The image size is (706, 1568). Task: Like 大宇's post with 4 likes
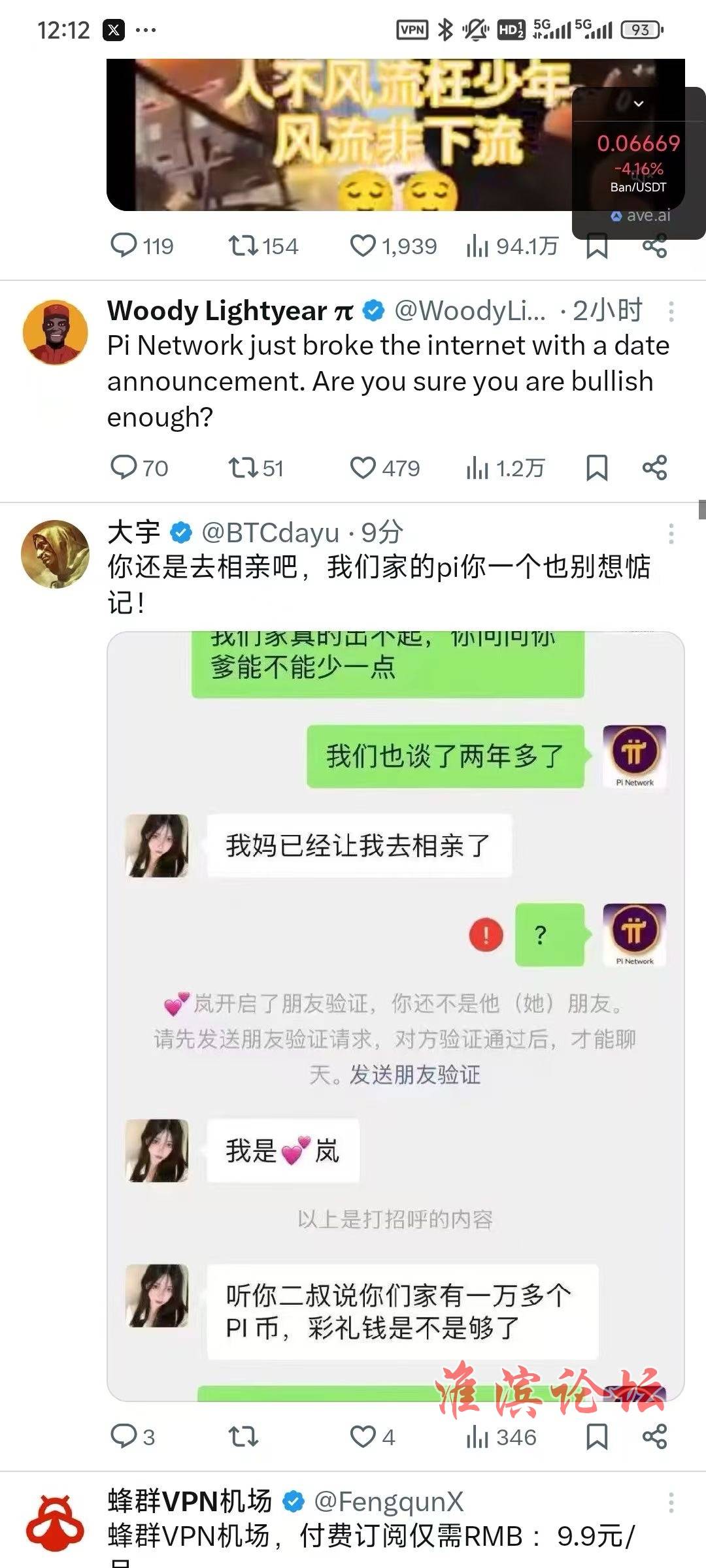point(363,1437)
